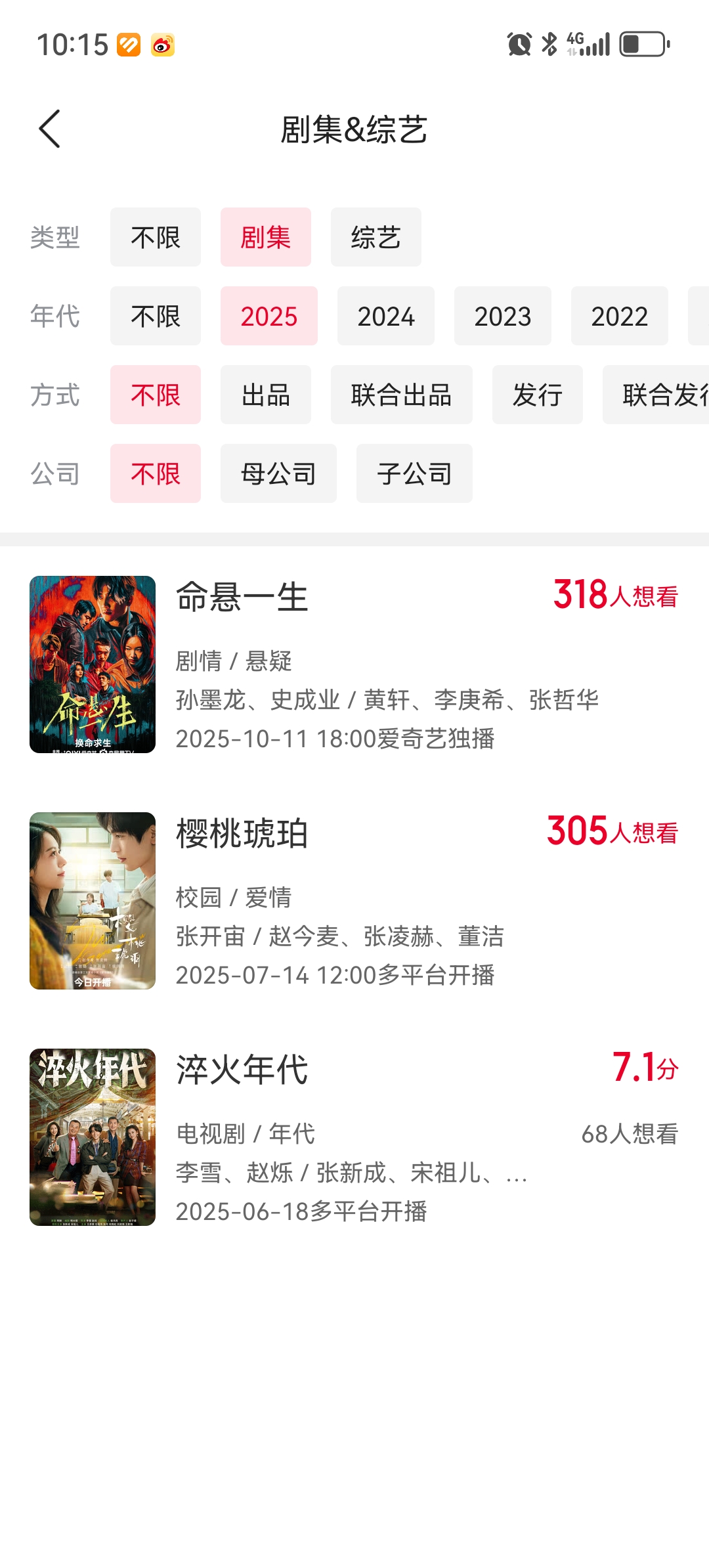Click the battery indicator icon
Viewport: 709px width, 1568px height.
[641, 43]
